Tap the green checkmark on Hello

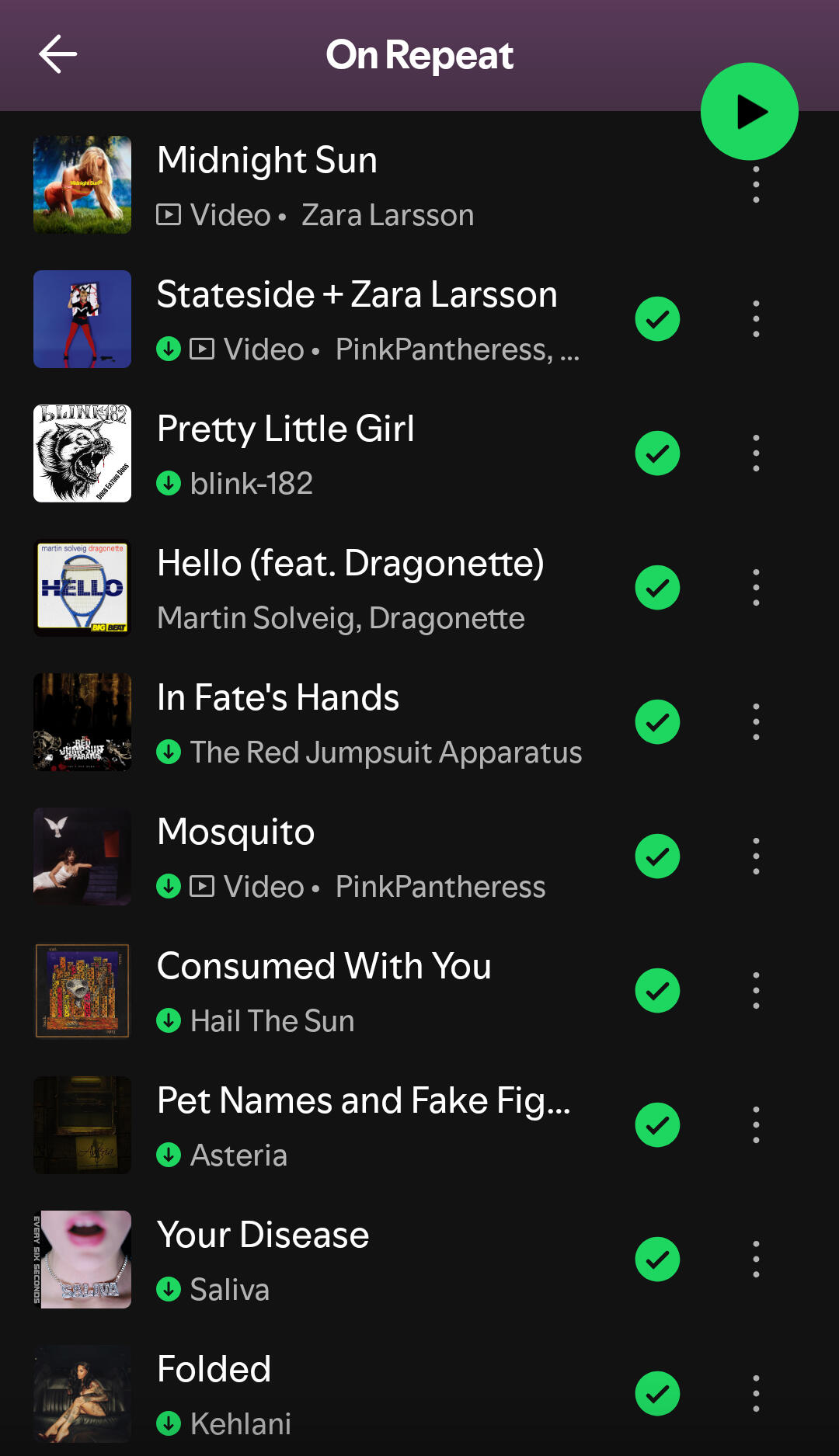657,588
